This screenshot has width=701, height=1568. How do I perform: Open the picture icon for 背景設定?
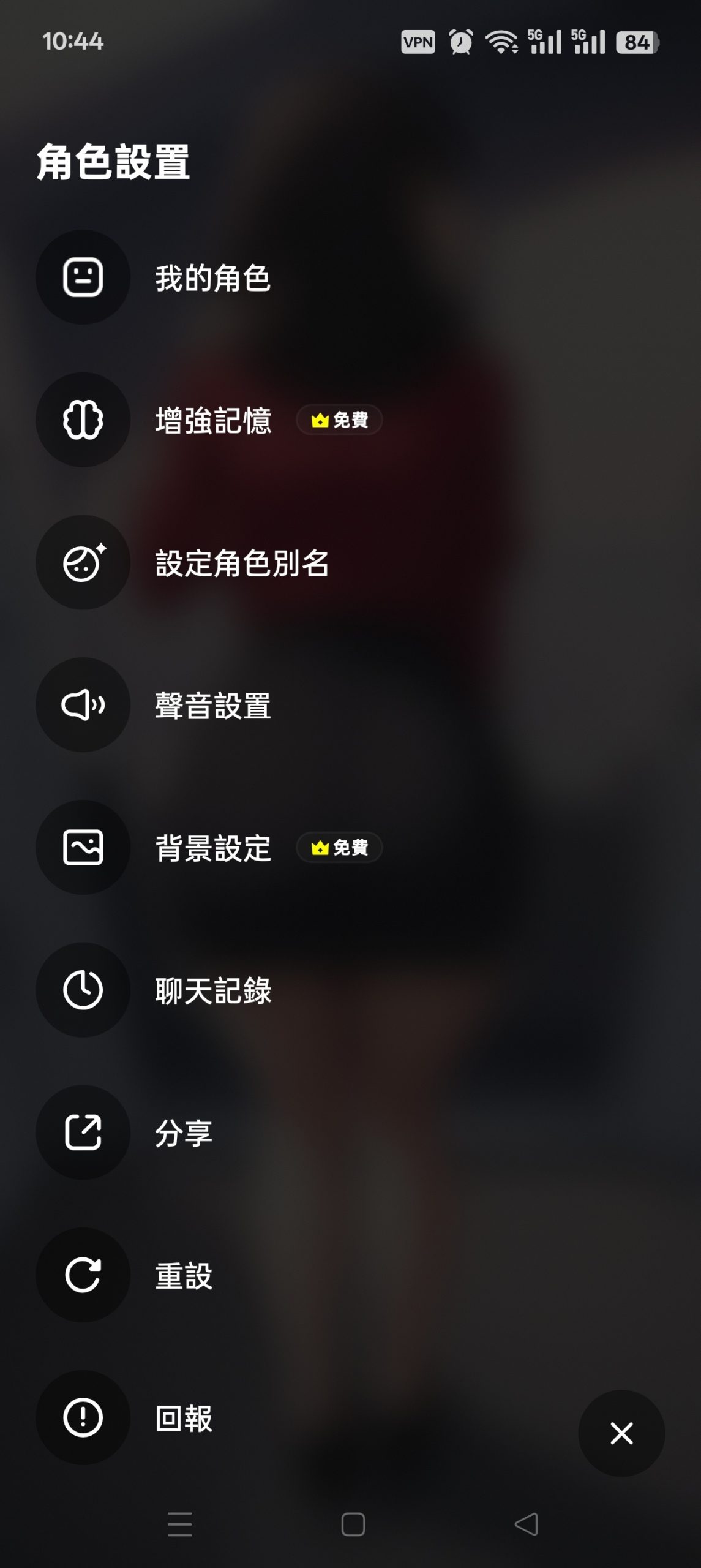point(83,848)
